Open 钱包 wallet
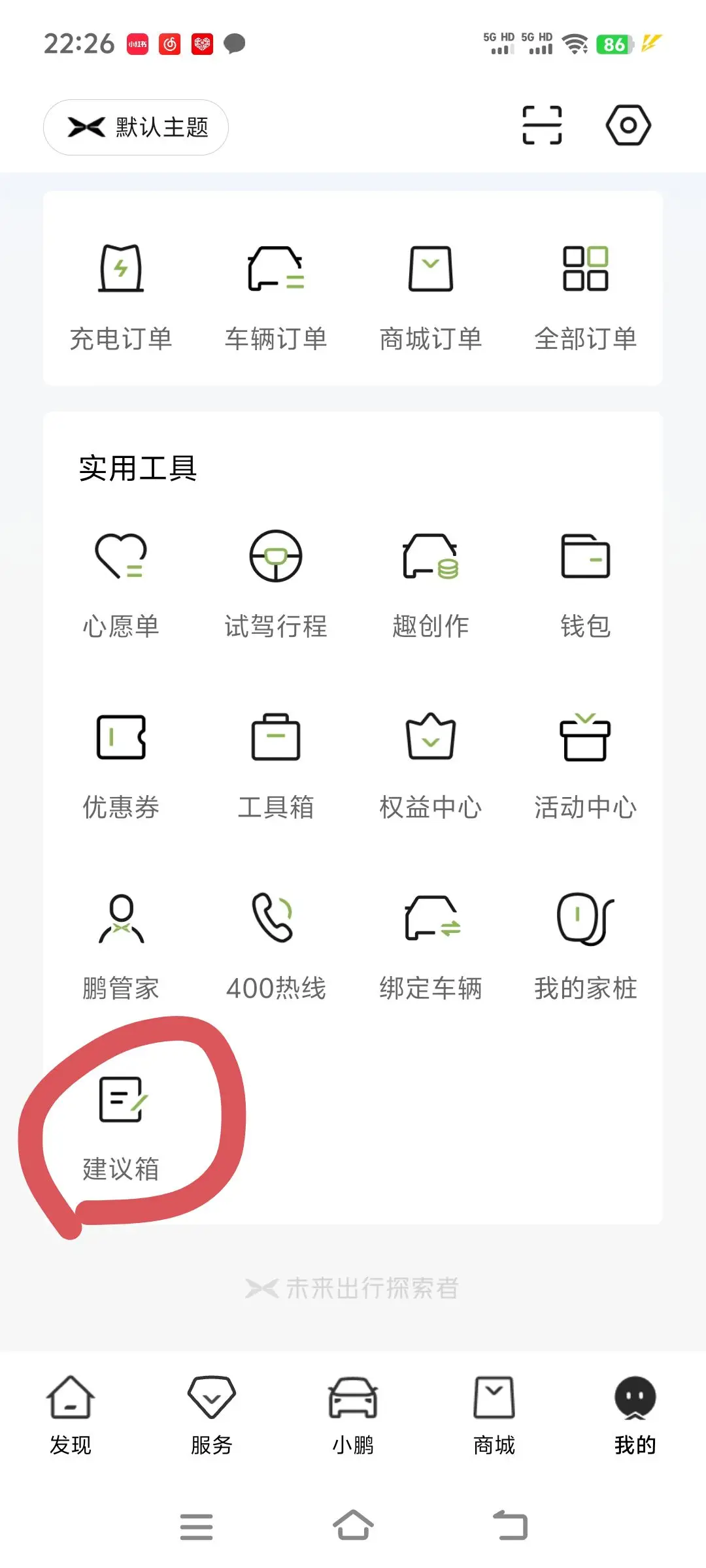The width and height of the screenshot is (706, 1568). (x=586, y=585)
